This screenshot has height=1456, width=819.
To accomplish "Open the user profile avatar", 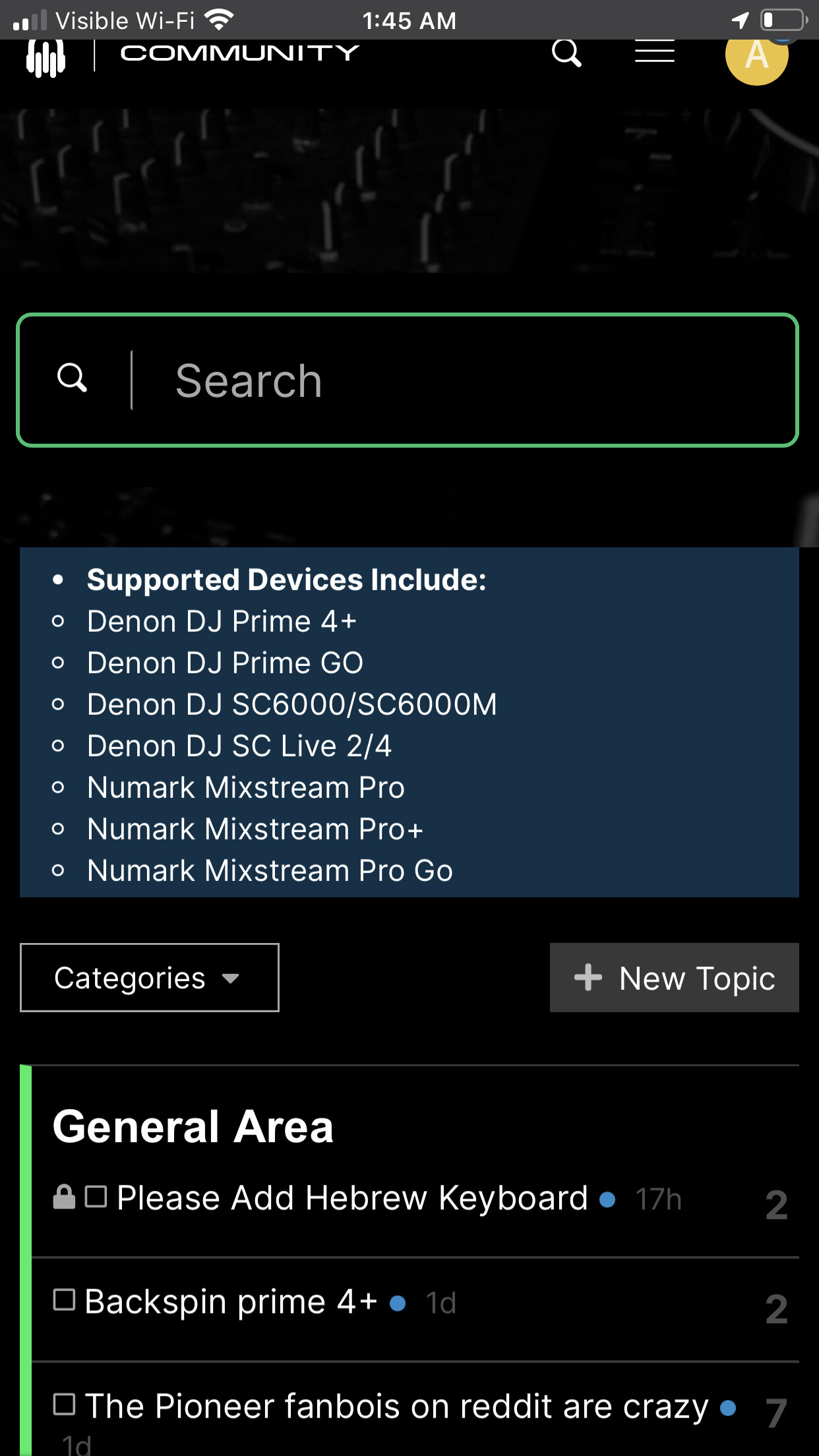I will pyautogui.click(x=756, y=56).
